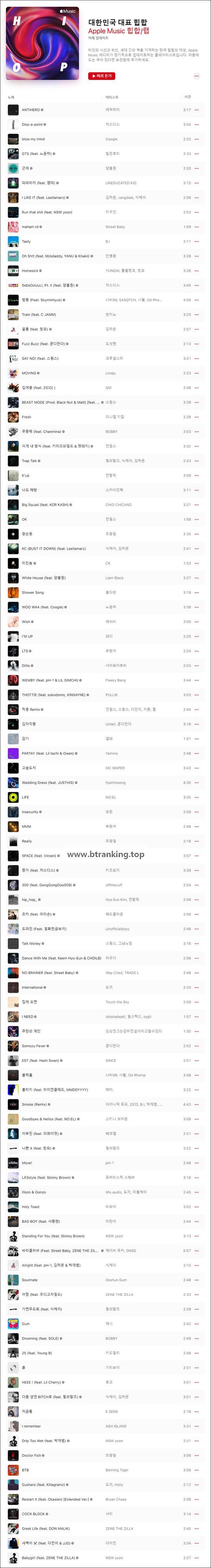This screenshot has height=1568, width=211.
Task: Open more options for Diss-a-point
Action: 197,125
